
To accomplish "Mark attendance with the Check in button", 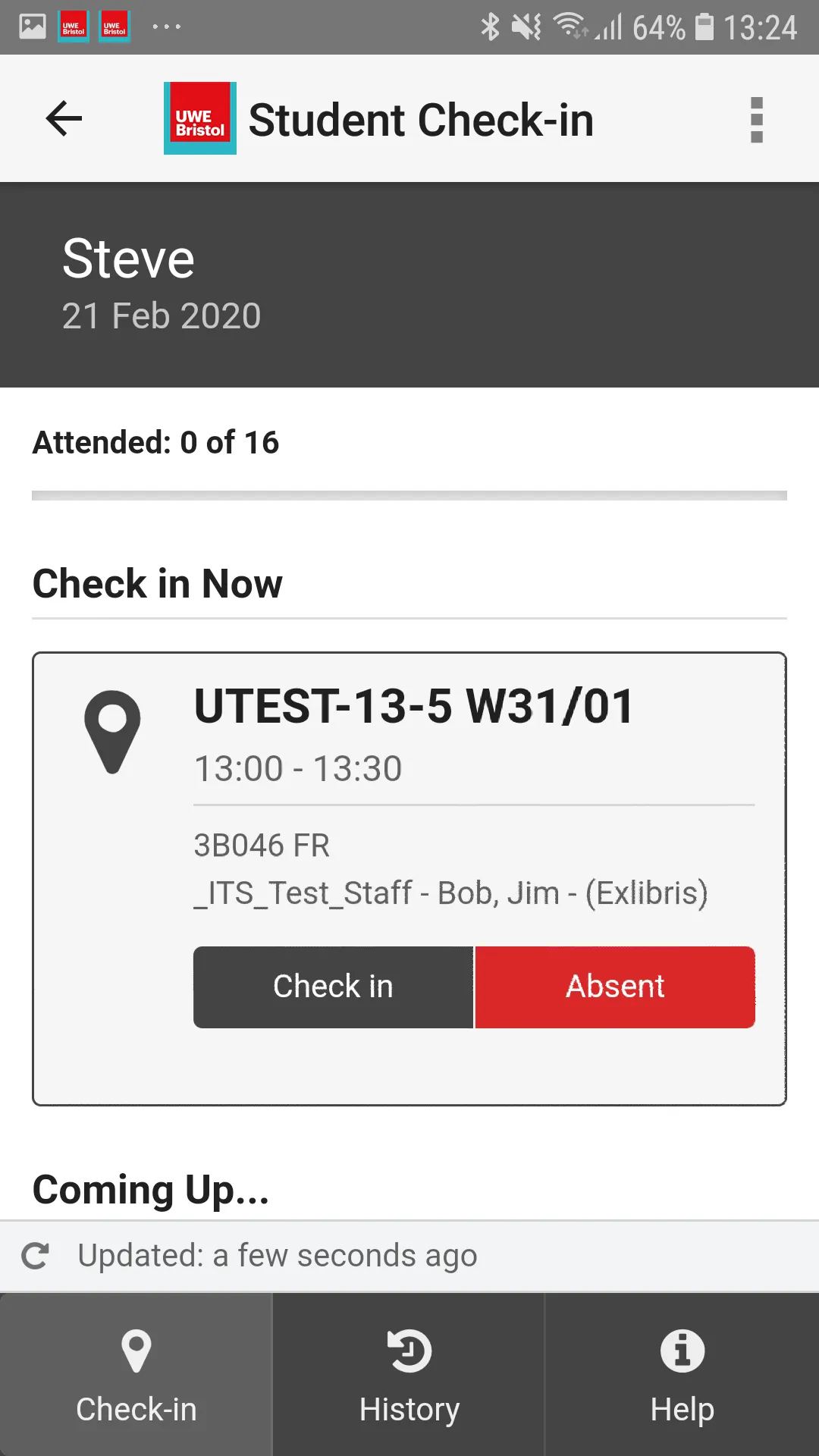I will [333, 987].
